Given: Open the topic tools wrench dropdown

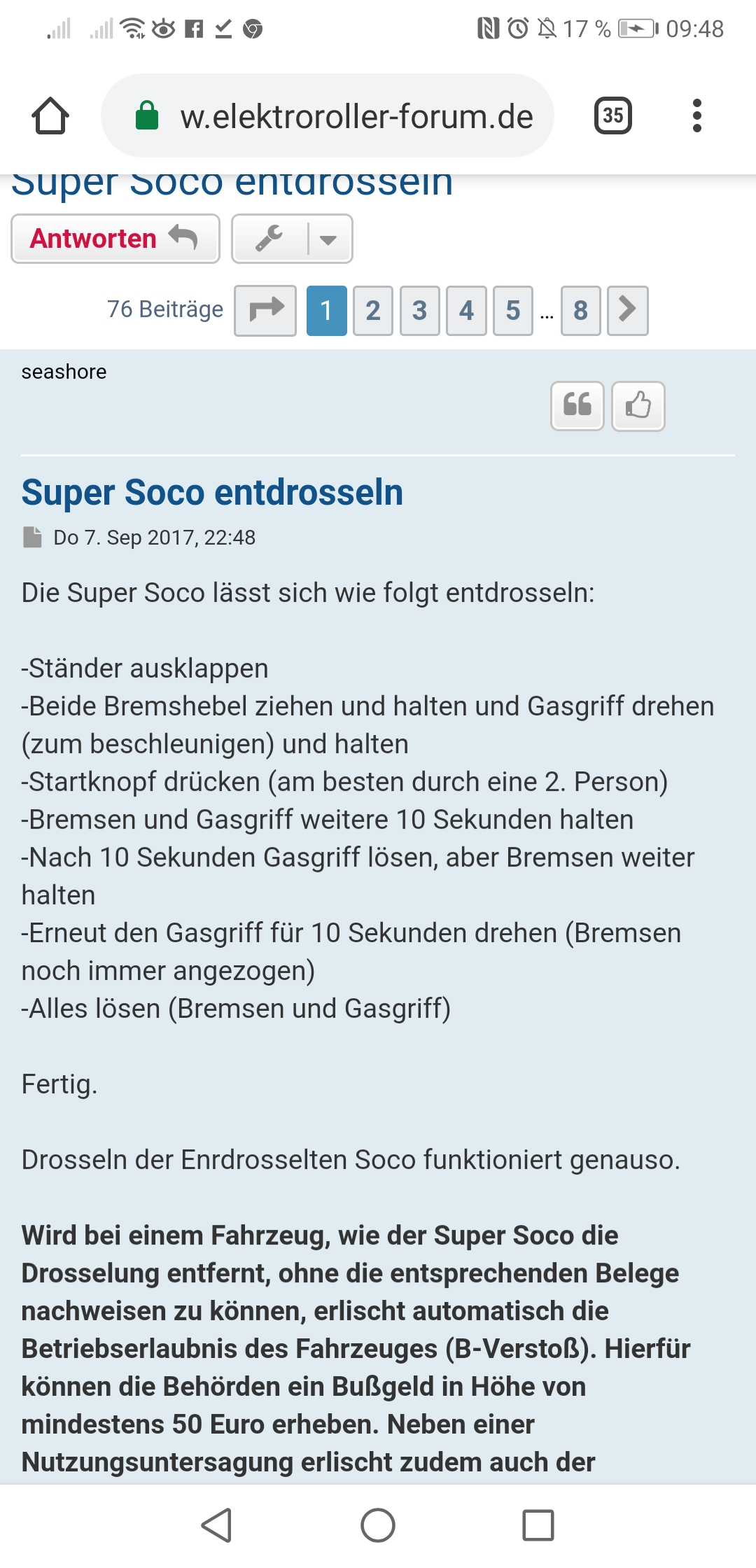Looking at the screenshot, I should coord(292,239).
